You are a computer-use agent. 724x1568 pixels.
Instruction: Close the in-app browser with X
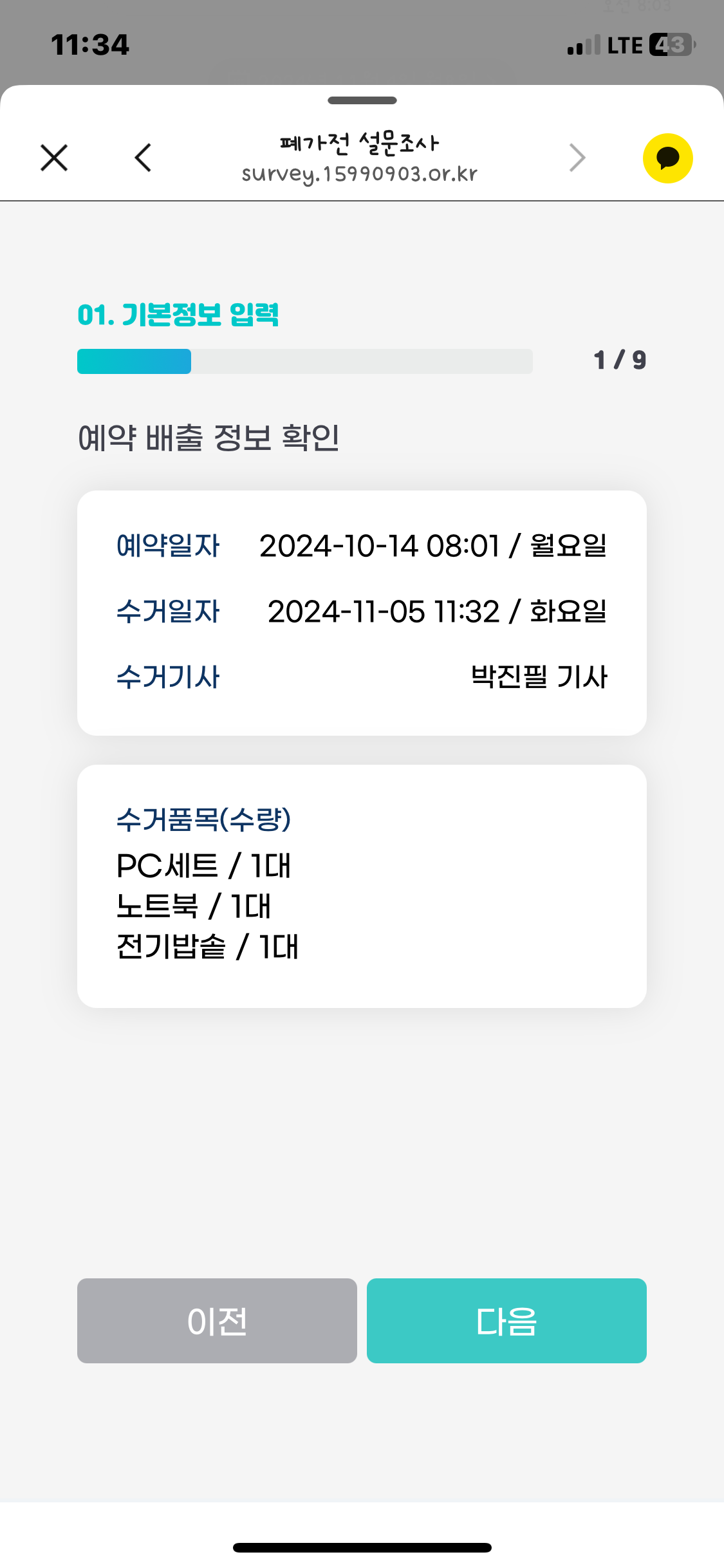[x=54, y=158]
